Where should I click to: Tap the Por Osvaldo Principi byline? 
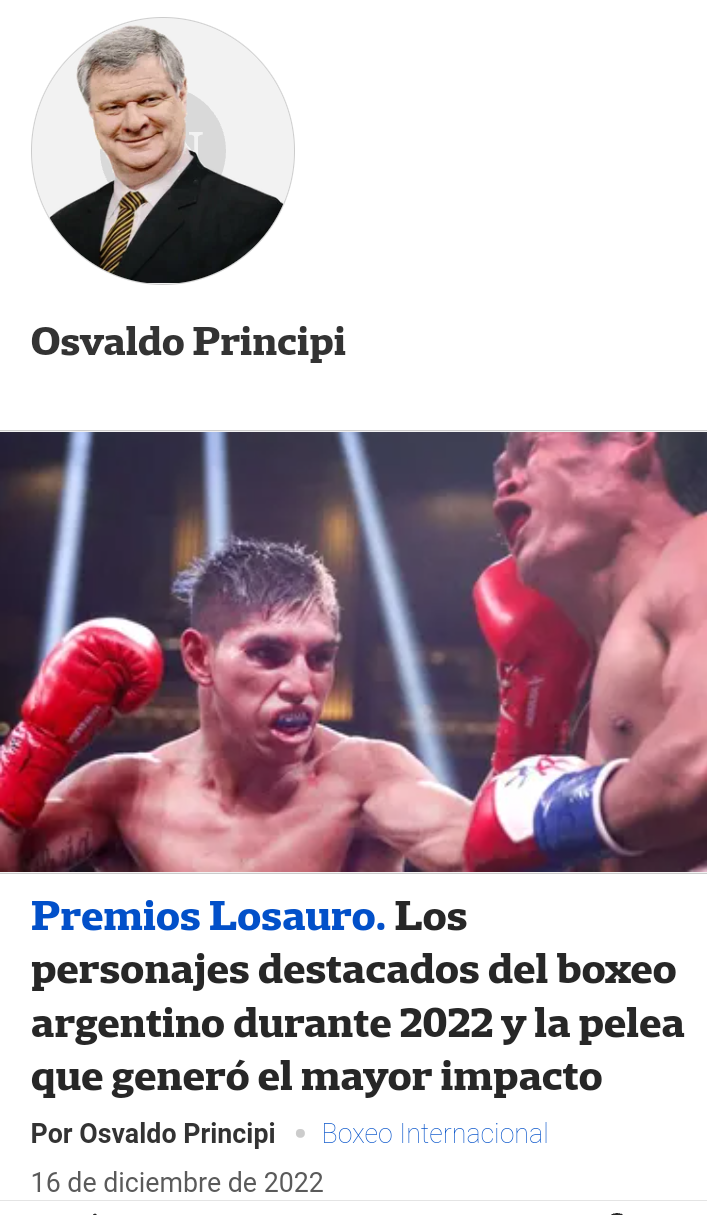[x=153, y=1134]
